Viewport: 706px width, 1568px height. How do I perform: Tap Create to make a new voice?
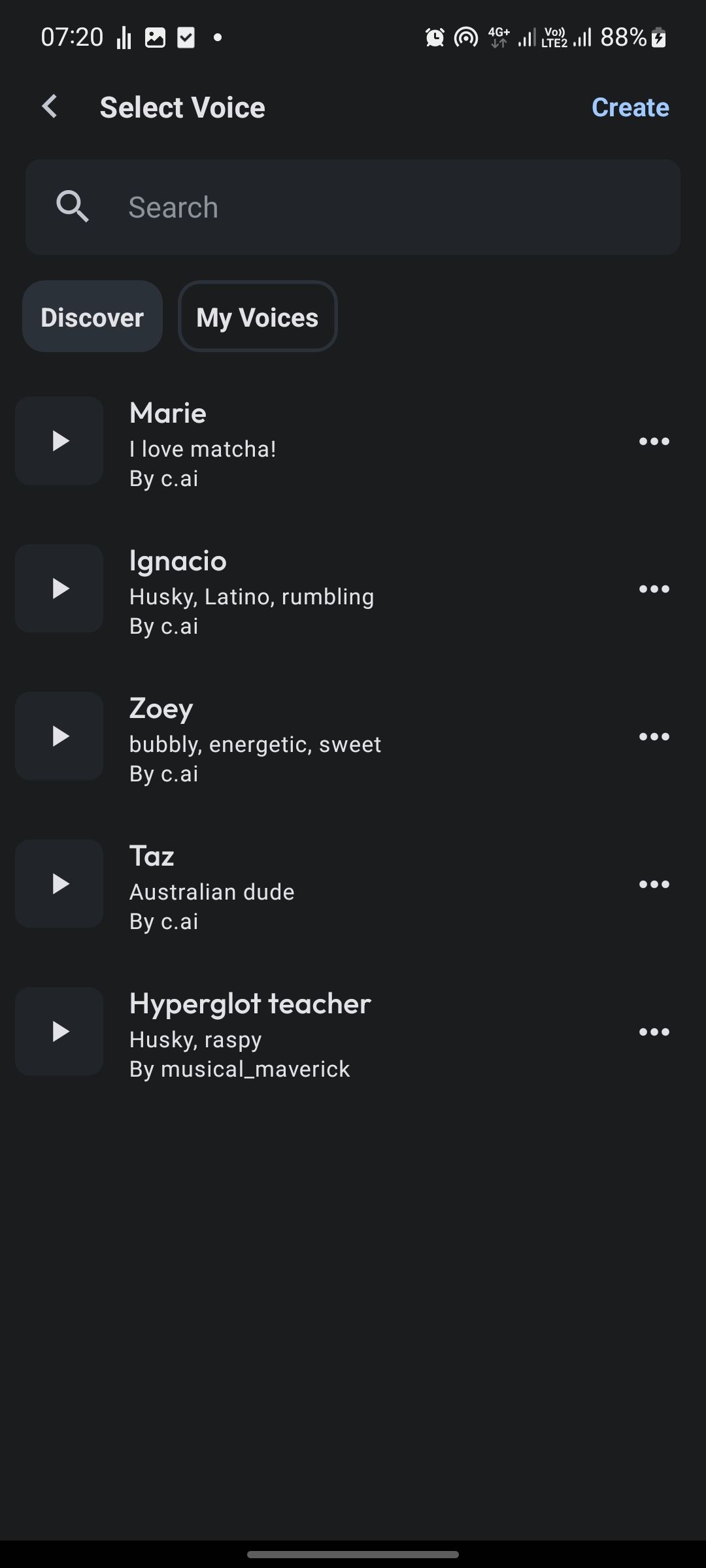(x=630, y=107)
